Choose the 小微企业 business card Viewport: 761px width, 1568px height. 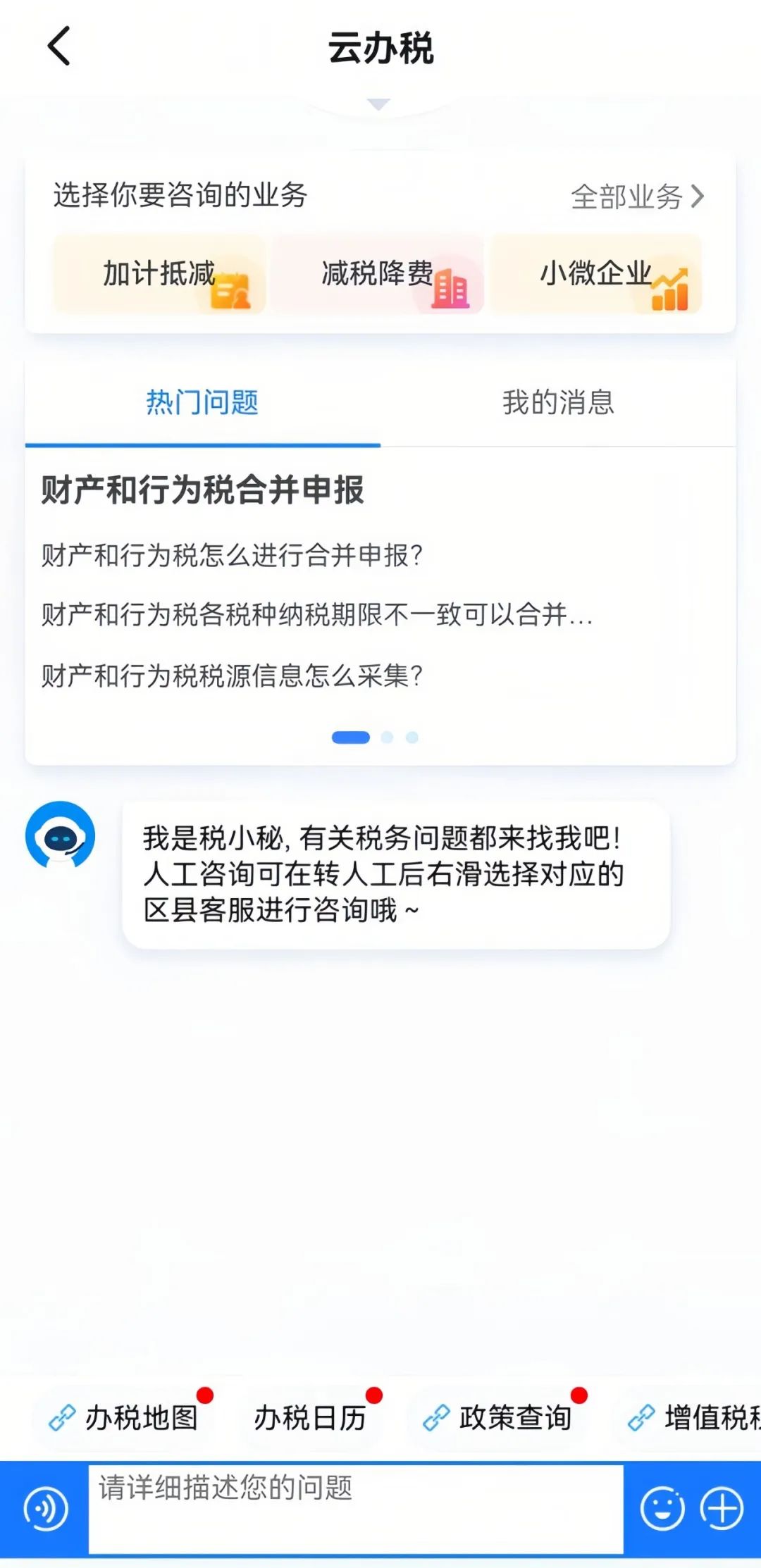tap(596, 274)
